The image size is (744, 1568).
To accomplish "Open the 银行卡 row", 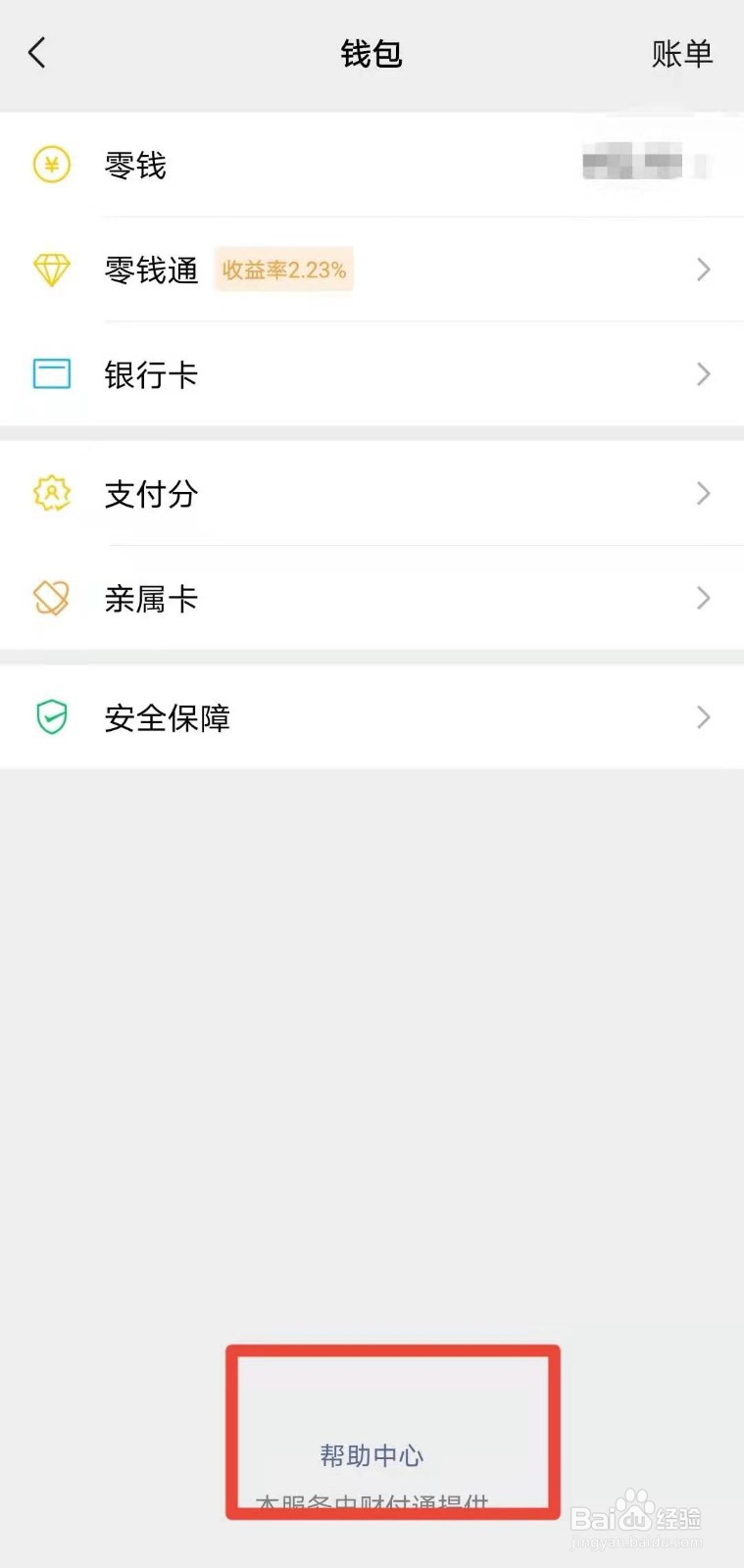I will click(x=372, y=374).
